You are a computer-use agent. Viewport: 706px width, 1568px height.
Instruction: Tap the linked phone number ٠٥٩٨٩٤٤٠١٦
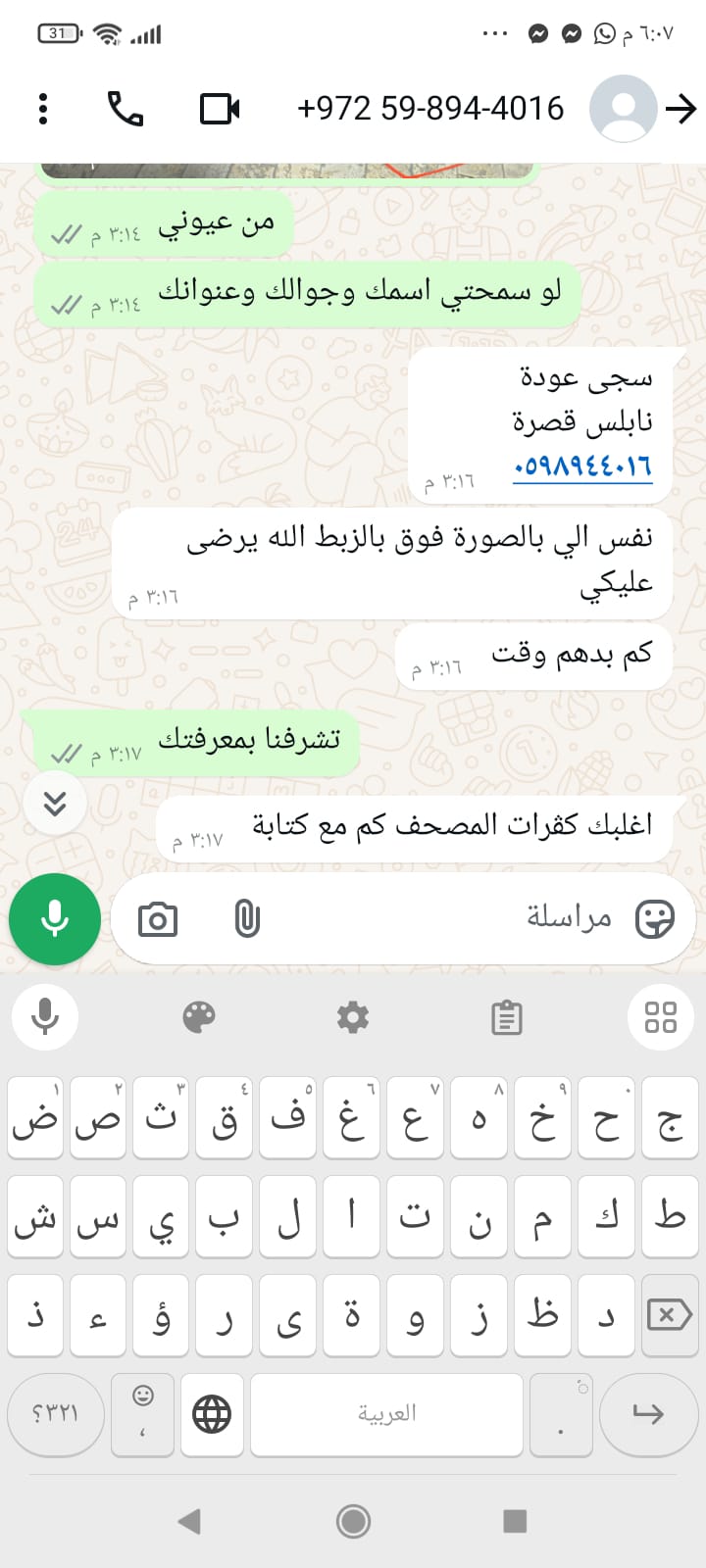582,466
